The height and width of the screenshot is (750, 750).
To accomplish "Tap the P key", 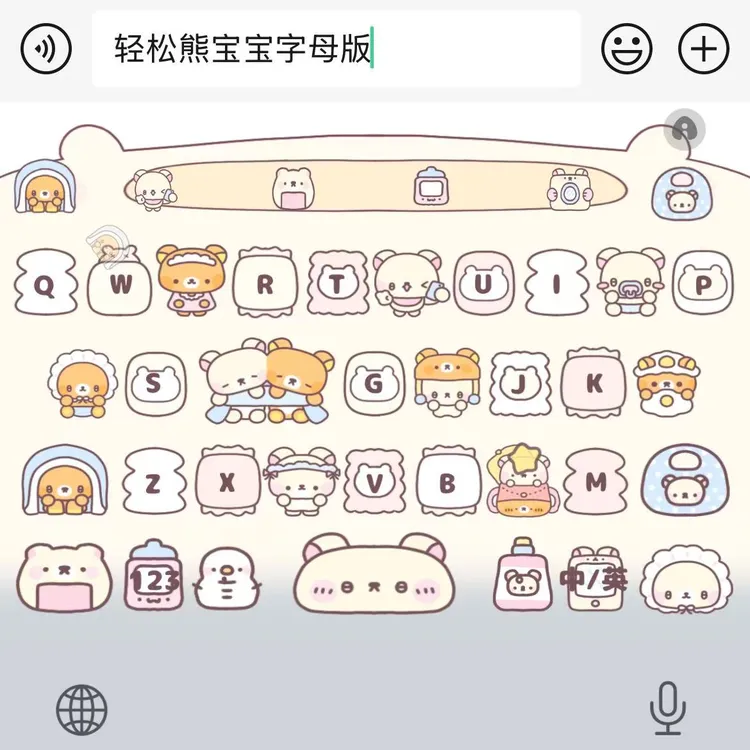I will (x=703, y=285).
